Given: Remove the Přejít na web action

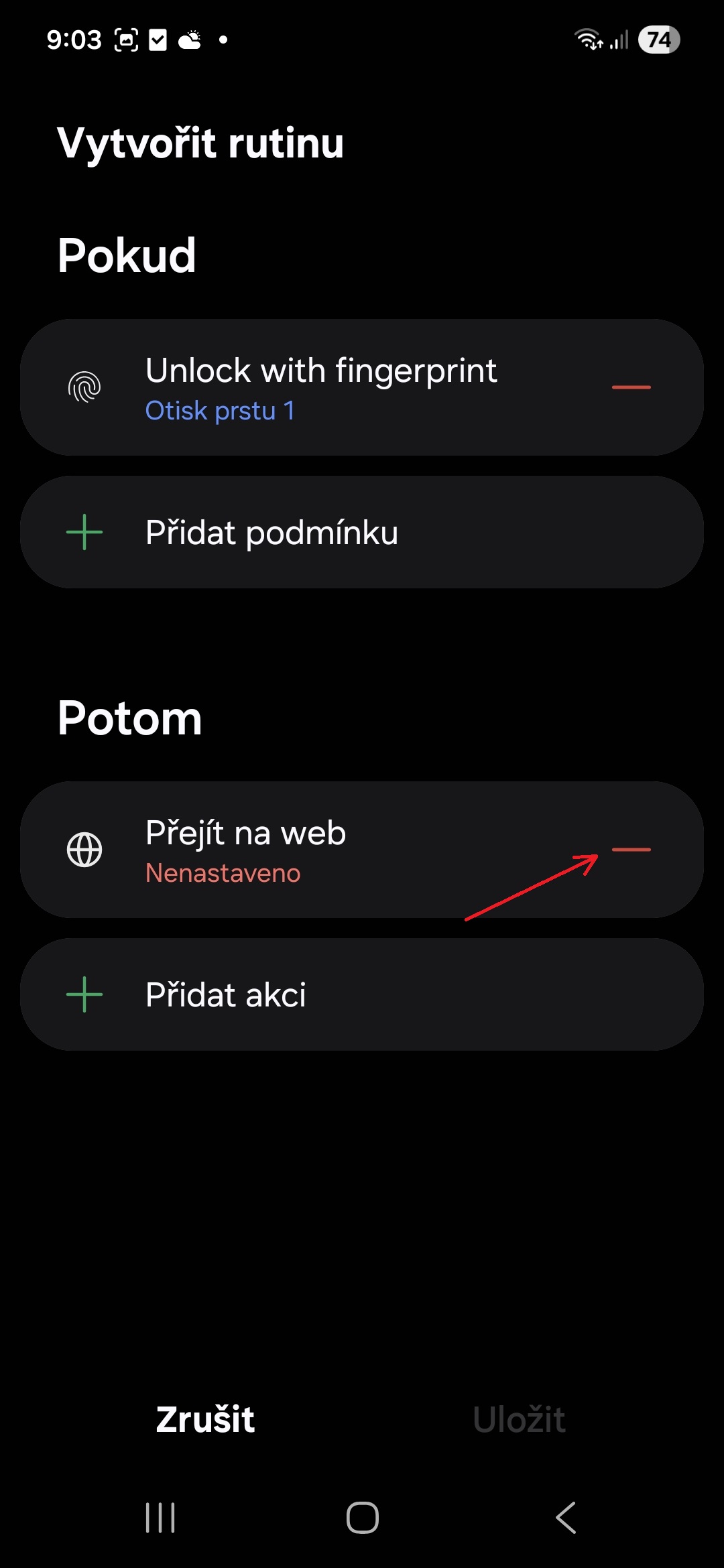Looking at the screenshot, I should 631,850.
